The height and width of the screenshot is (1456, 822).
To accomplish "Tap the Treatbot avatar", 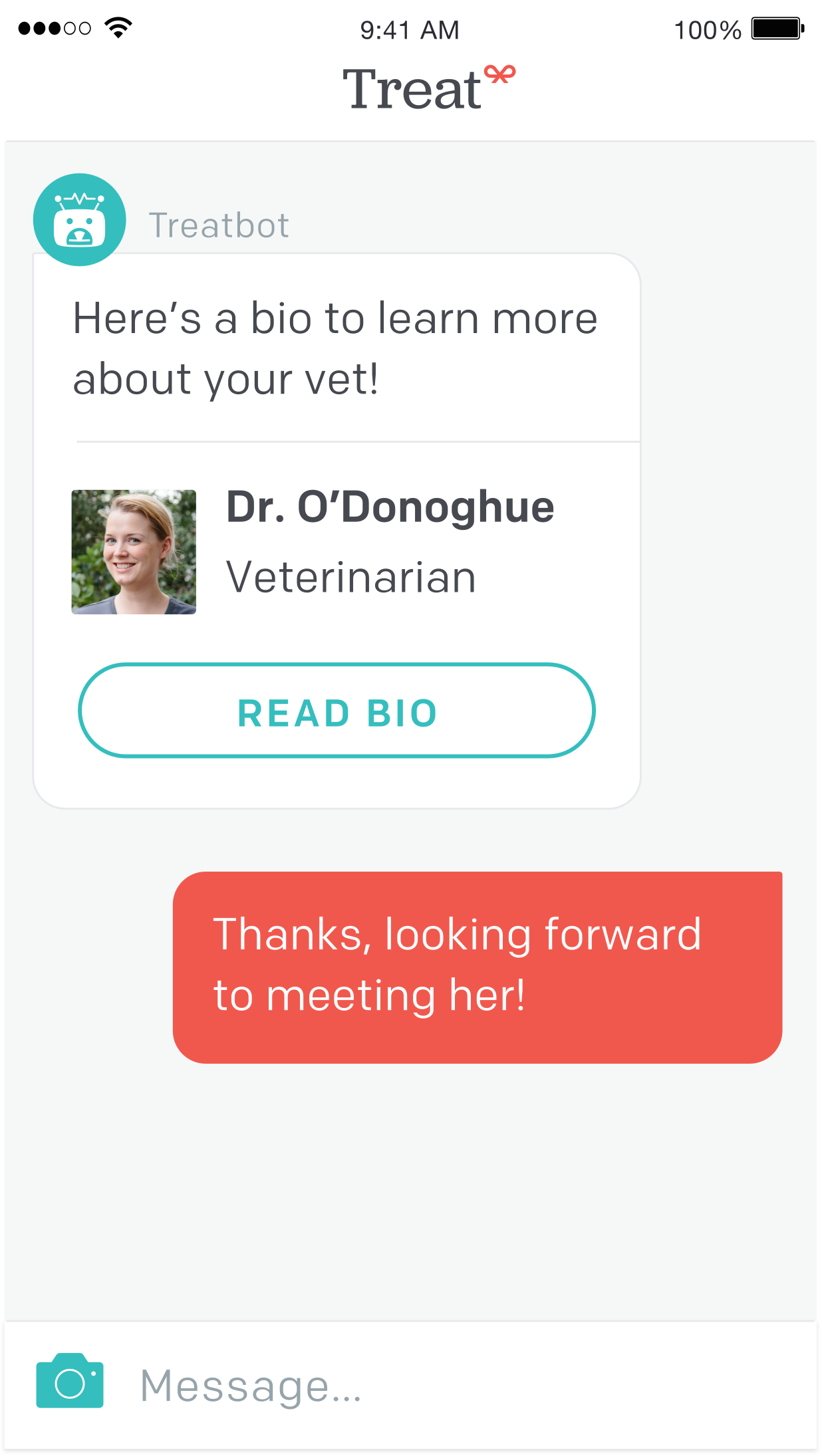I will point(80,220).
